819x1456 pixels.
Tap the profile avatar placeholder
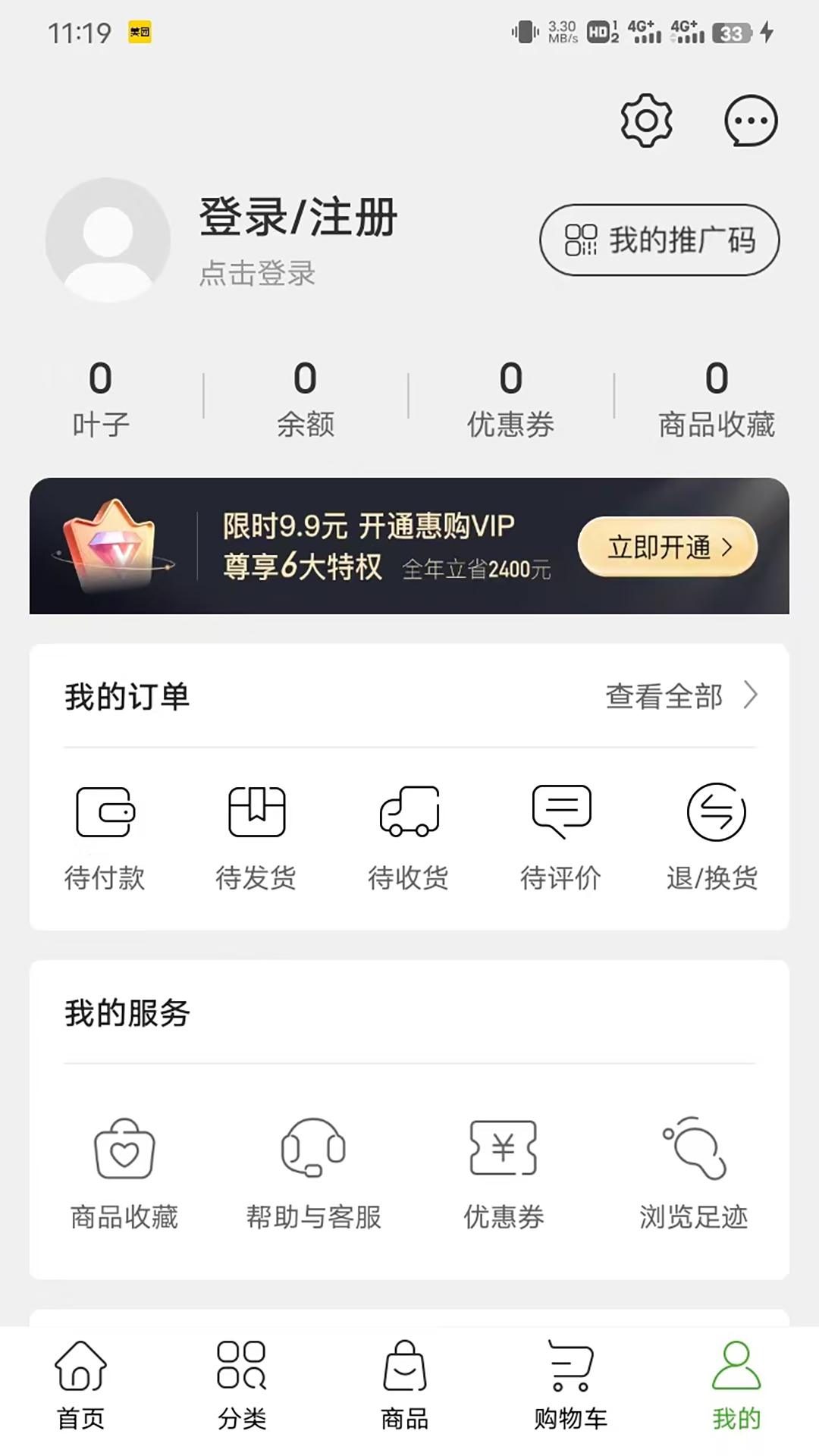coord(107,241)
